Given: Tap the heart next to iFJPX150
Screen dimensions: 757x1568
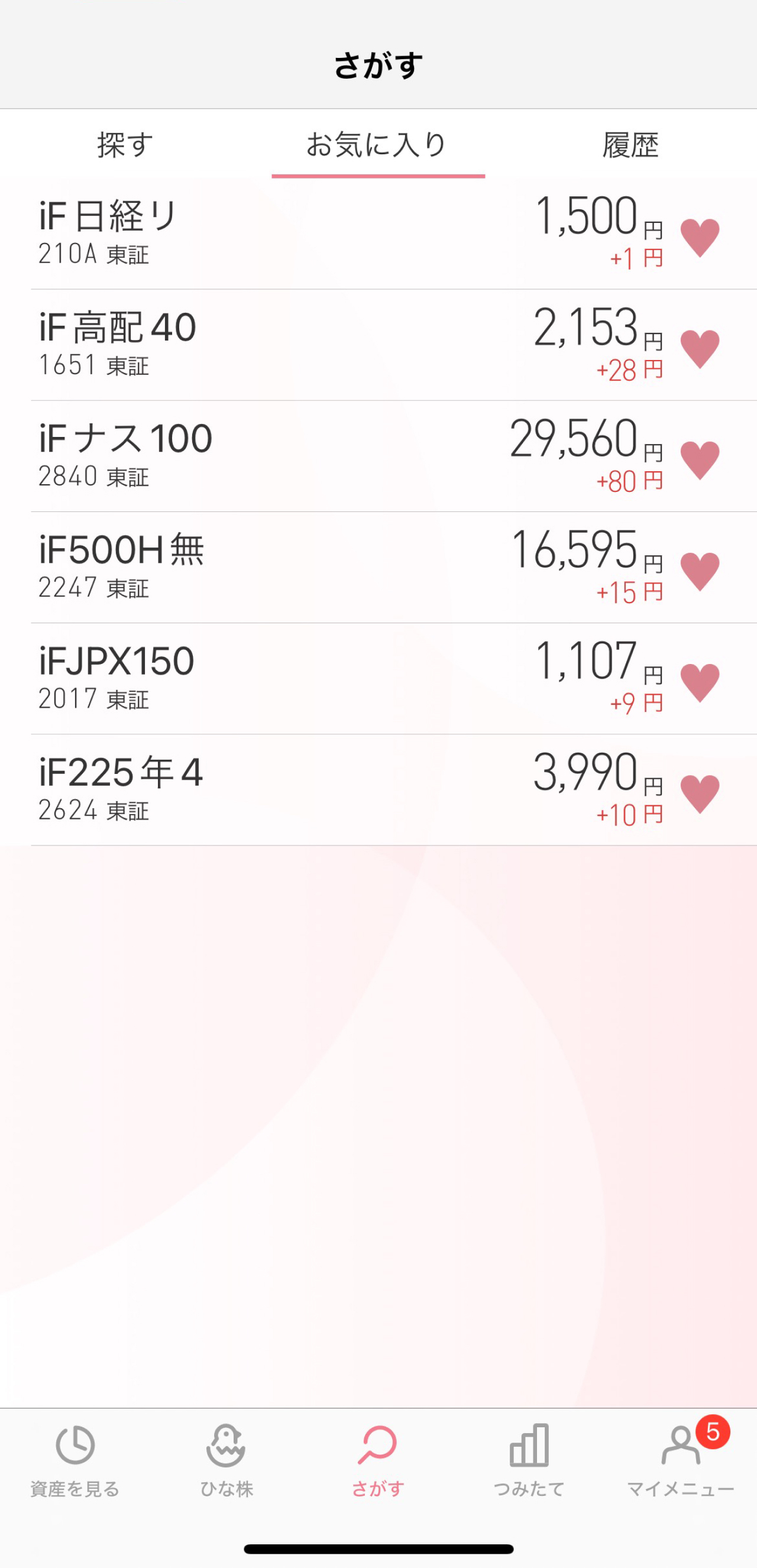Looking at the screenshot, I should click(700, 683).
